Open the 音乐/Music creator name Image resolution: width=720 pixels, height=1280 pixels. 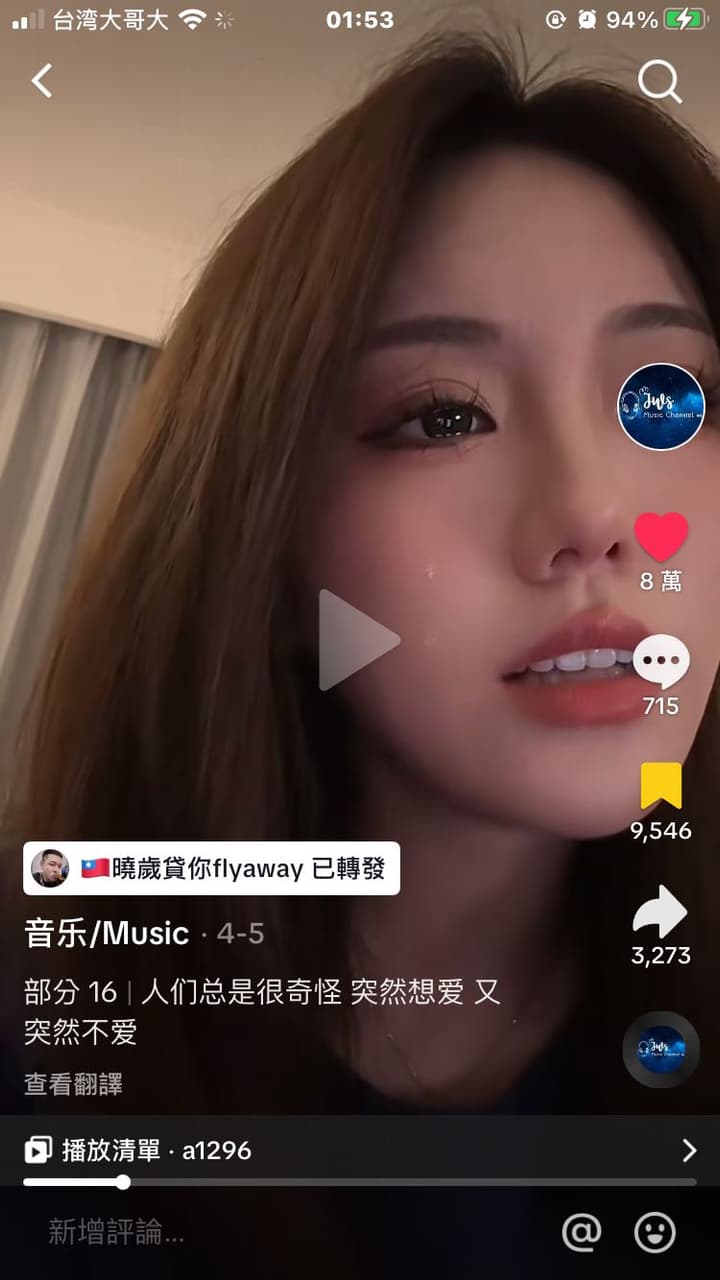(x=107, y=933)
